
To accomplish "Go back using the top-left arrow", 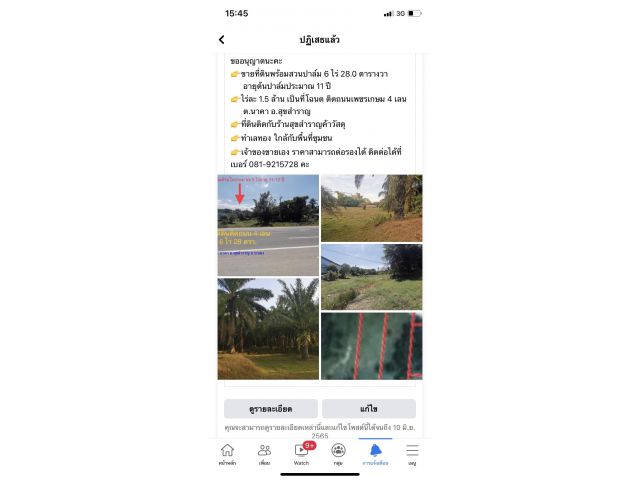I will [222, 40].
